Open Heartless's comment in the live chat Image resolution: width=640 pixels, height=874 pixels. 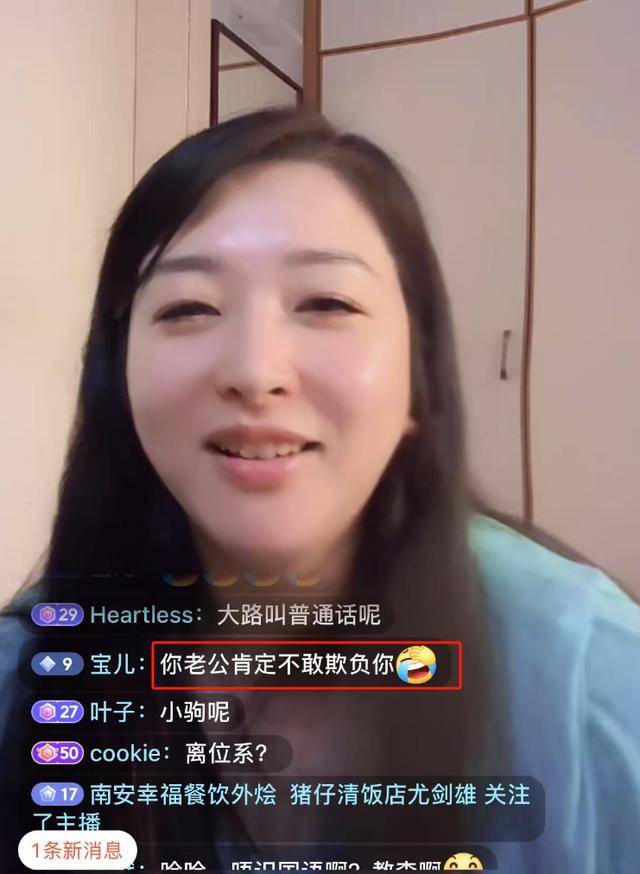coord(235,615)
